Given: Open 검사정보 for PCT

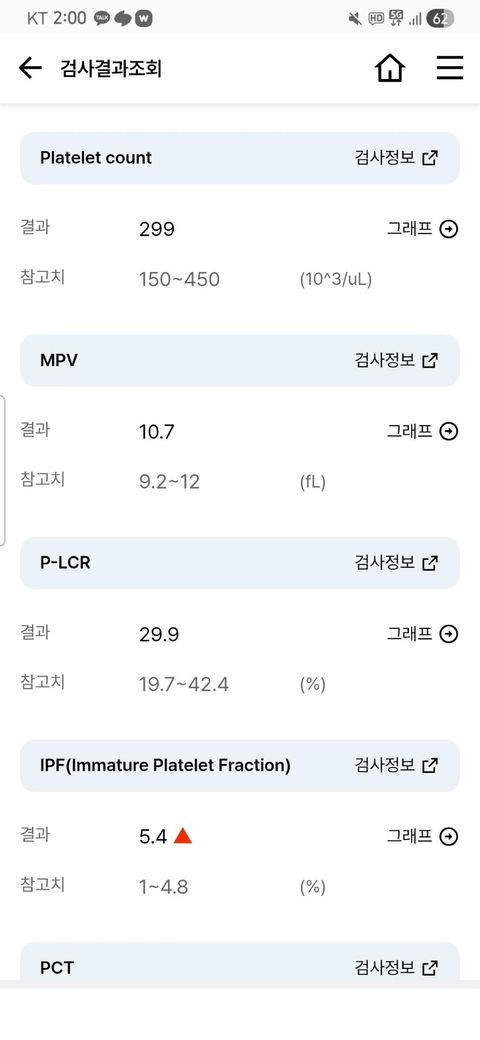Looking at the screenshot, I should coord(396,968).
